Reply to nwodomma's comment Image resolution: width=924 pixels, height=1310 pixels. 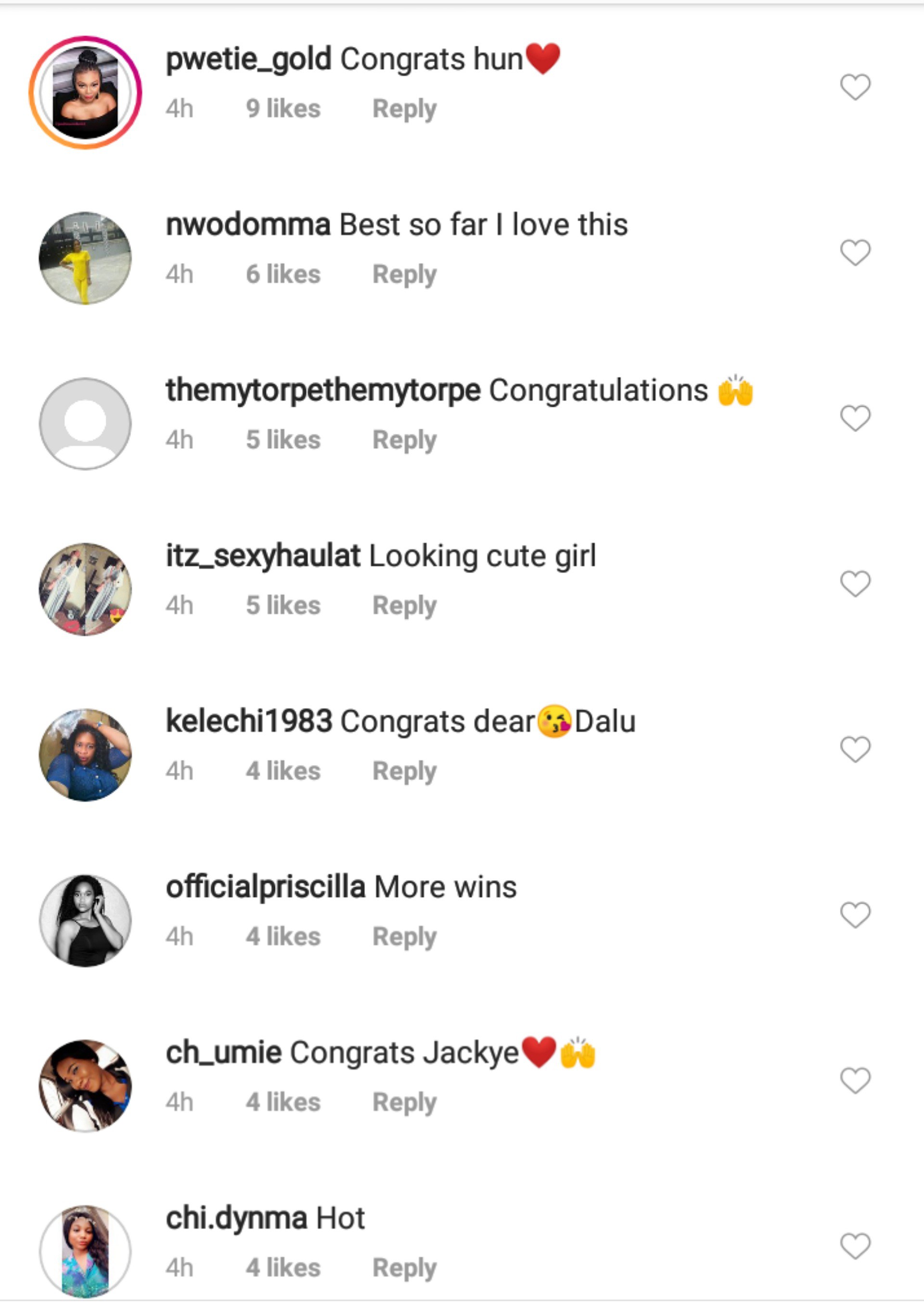tap(404, 274)
